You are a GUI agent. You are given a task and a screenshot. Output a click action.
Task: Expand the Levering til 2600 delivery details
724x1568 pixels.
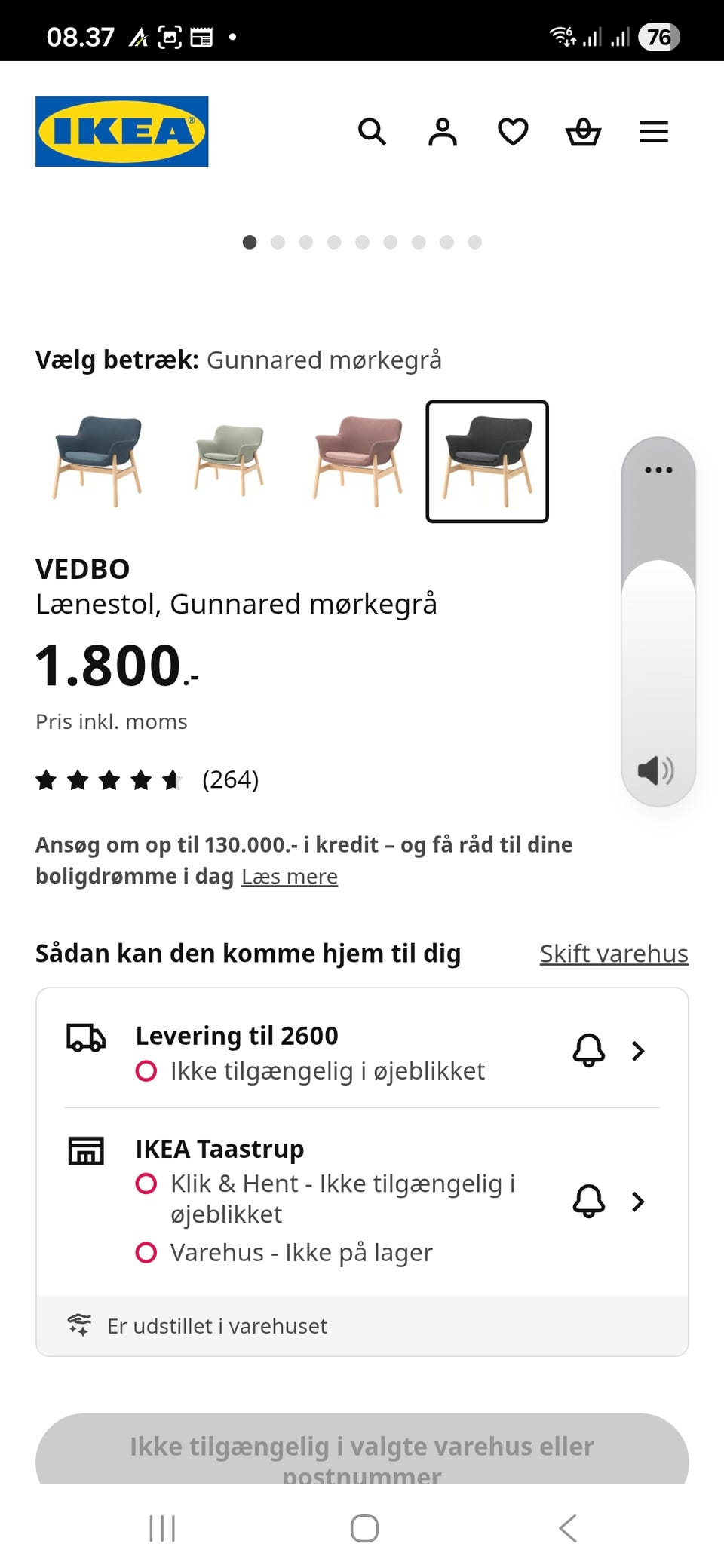(638, 1050)
